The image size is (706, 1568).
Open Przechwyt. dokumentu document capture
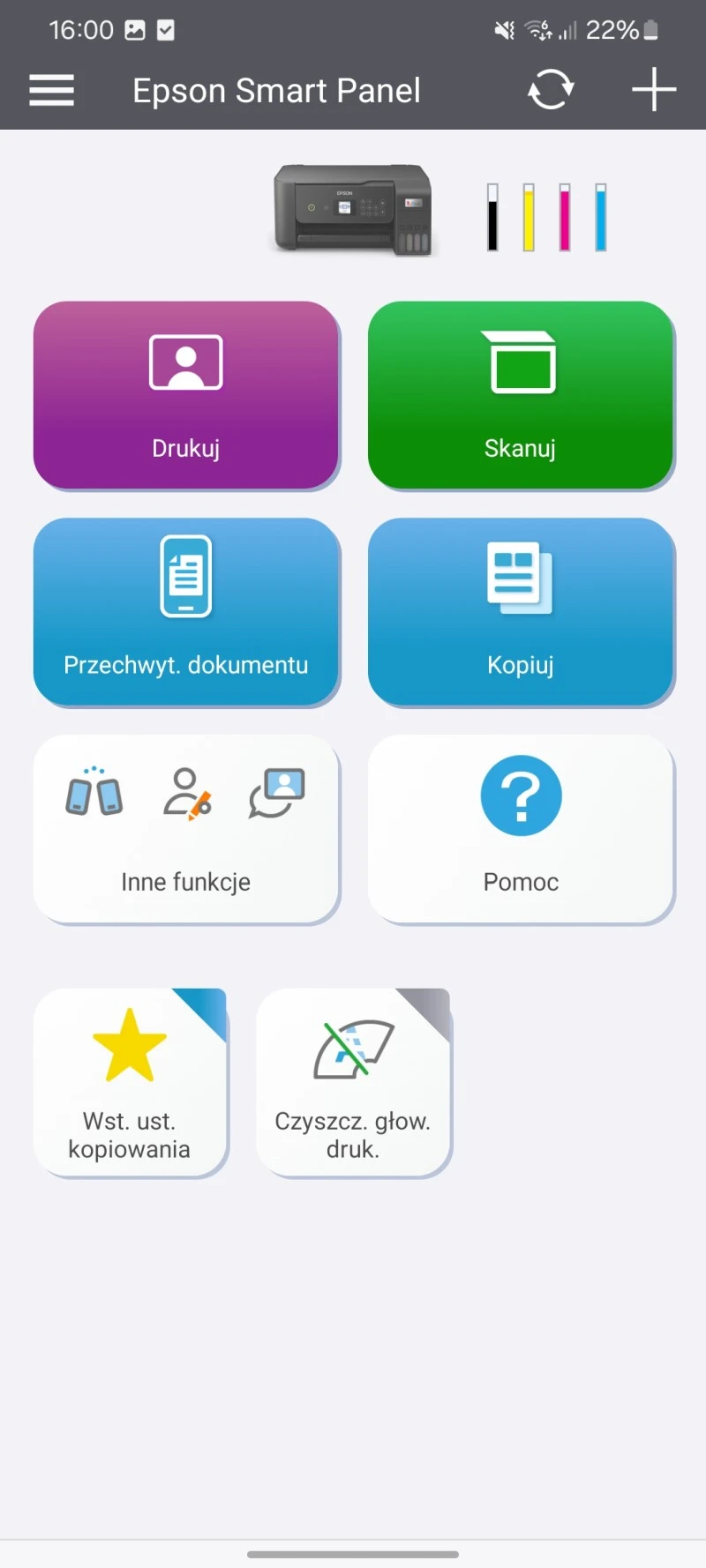[x=186, y=612]
